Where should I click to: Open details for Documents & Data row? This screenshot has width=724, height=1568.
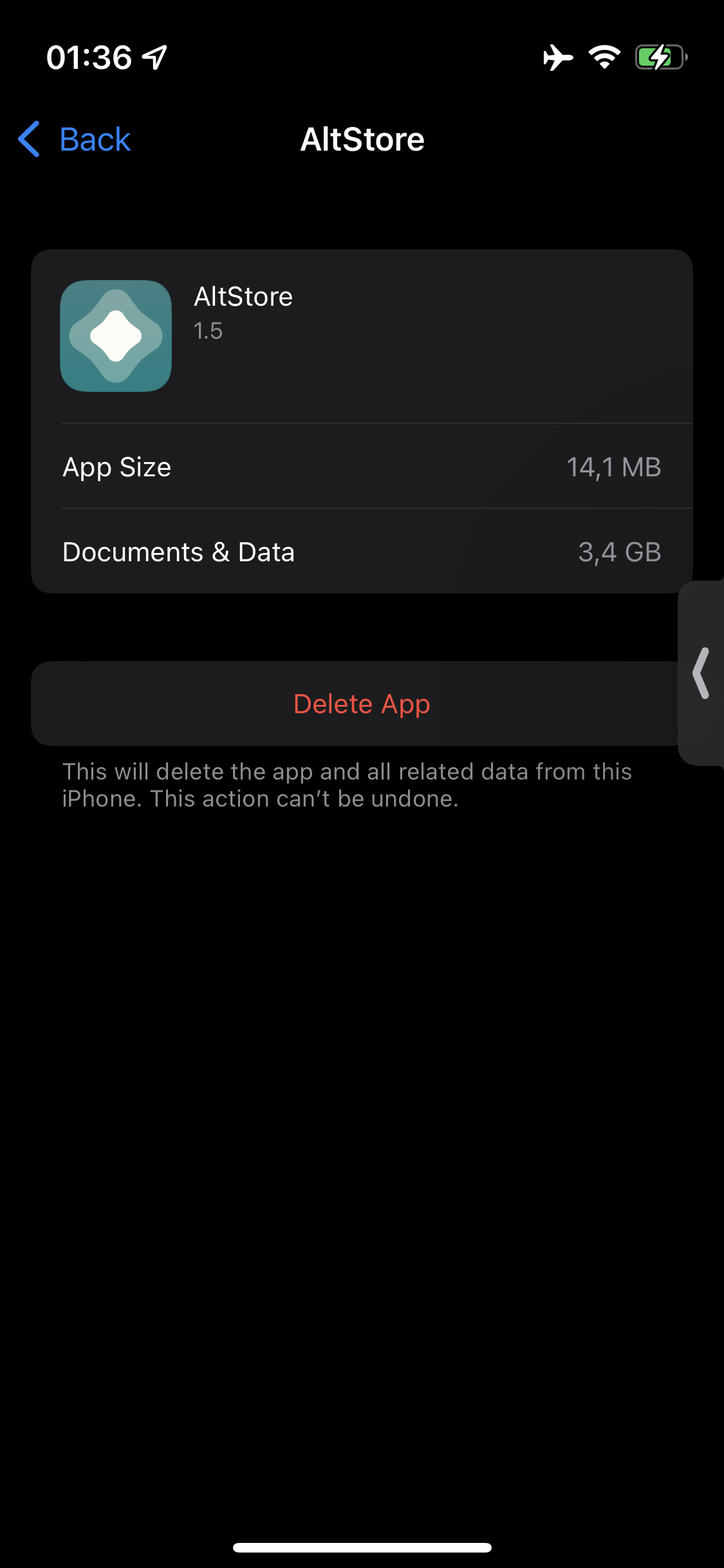coord(362,551)
